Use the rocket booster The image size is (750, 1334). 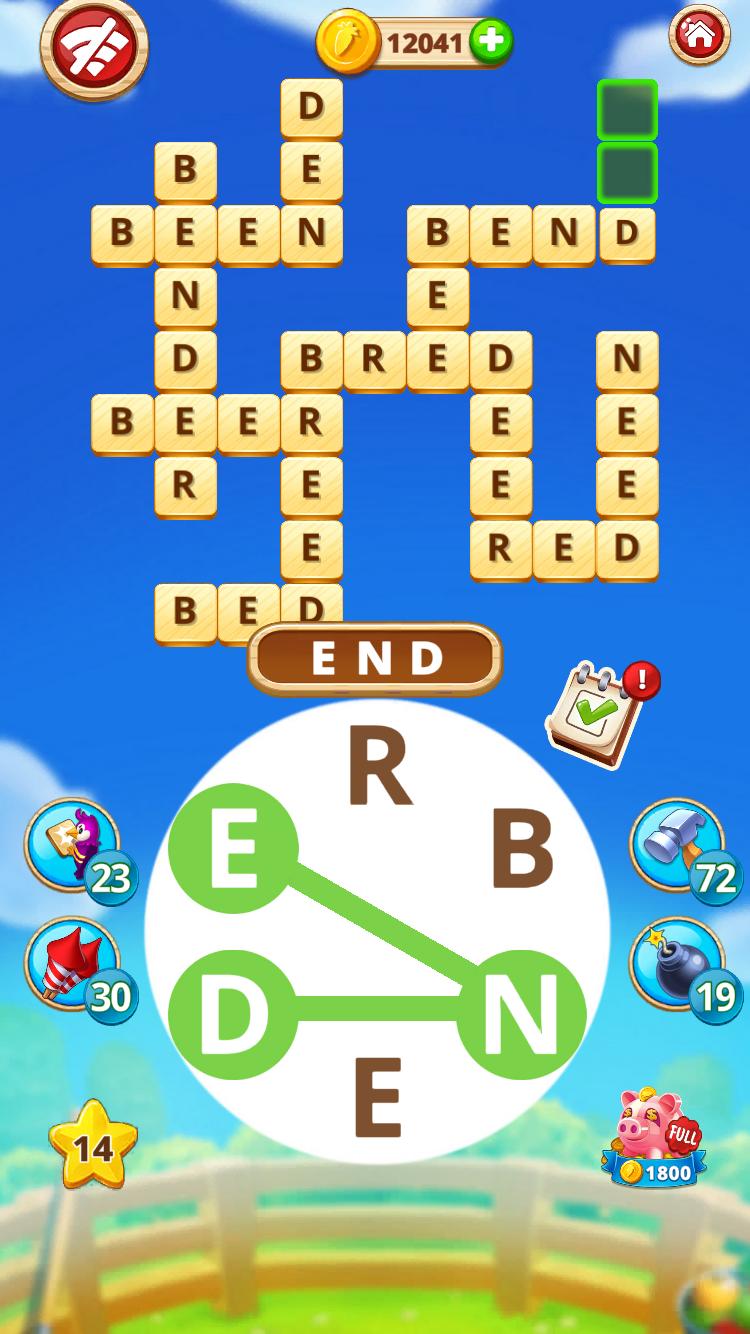[72, 964]
